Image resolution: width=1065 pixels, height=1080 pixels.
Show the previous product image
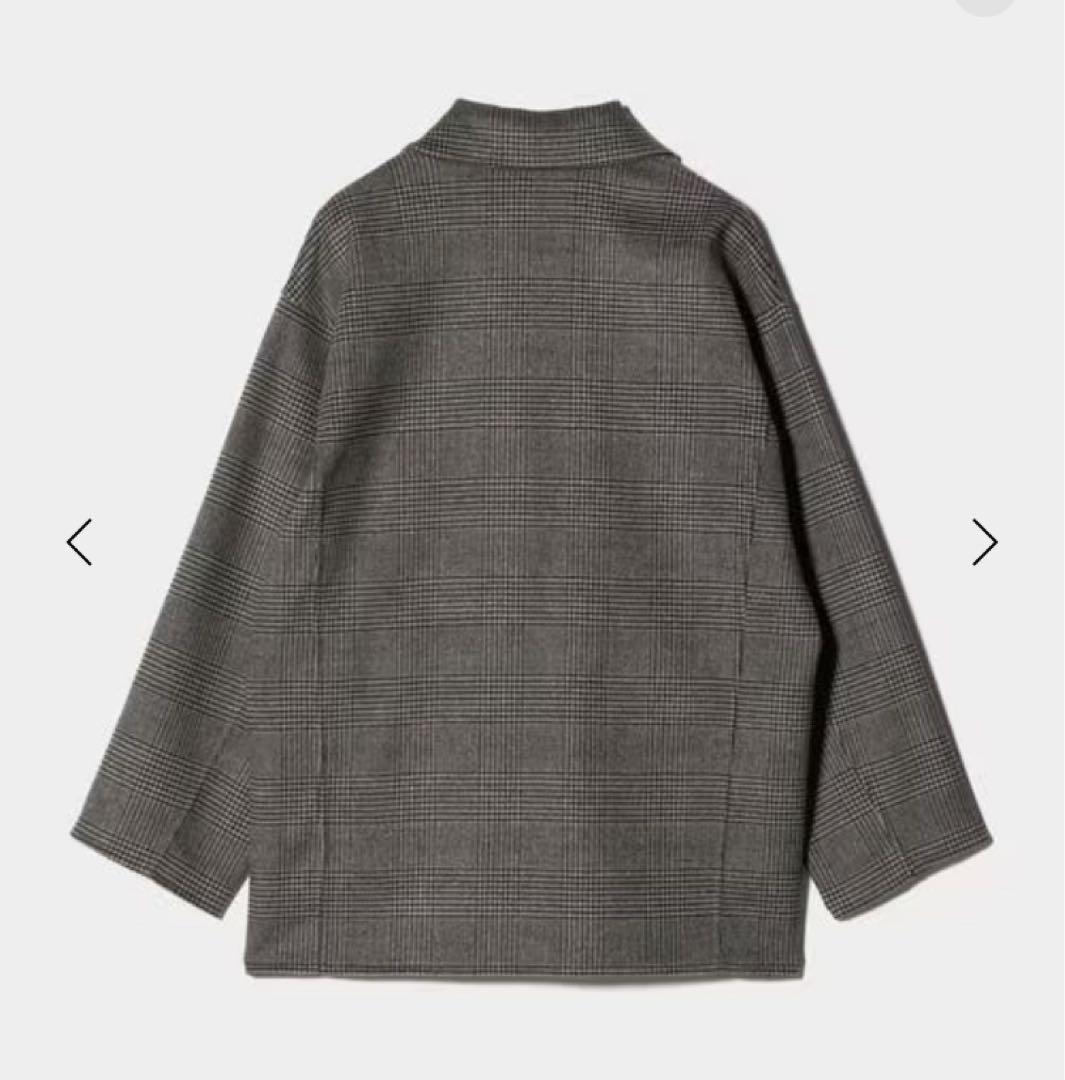point(79,542)
